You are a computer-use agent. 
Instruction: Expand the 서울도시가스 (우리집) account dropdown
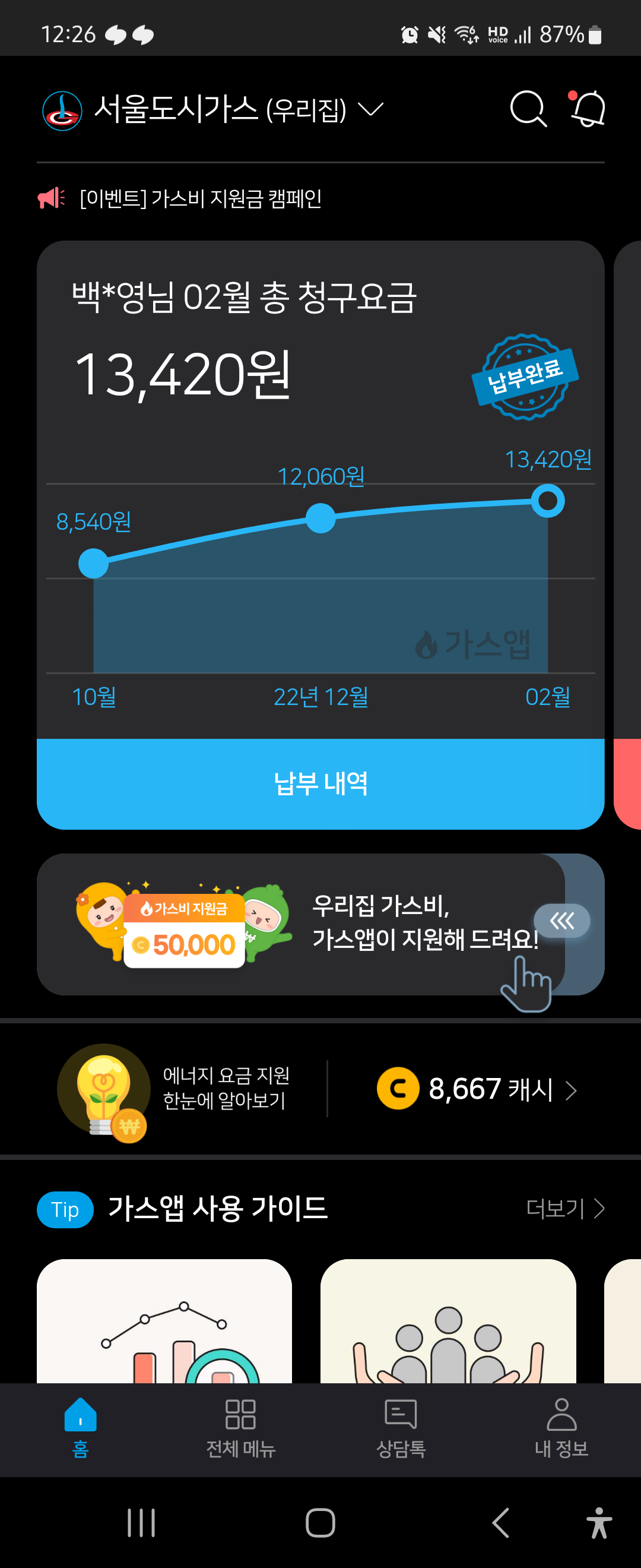click(370, 109)
